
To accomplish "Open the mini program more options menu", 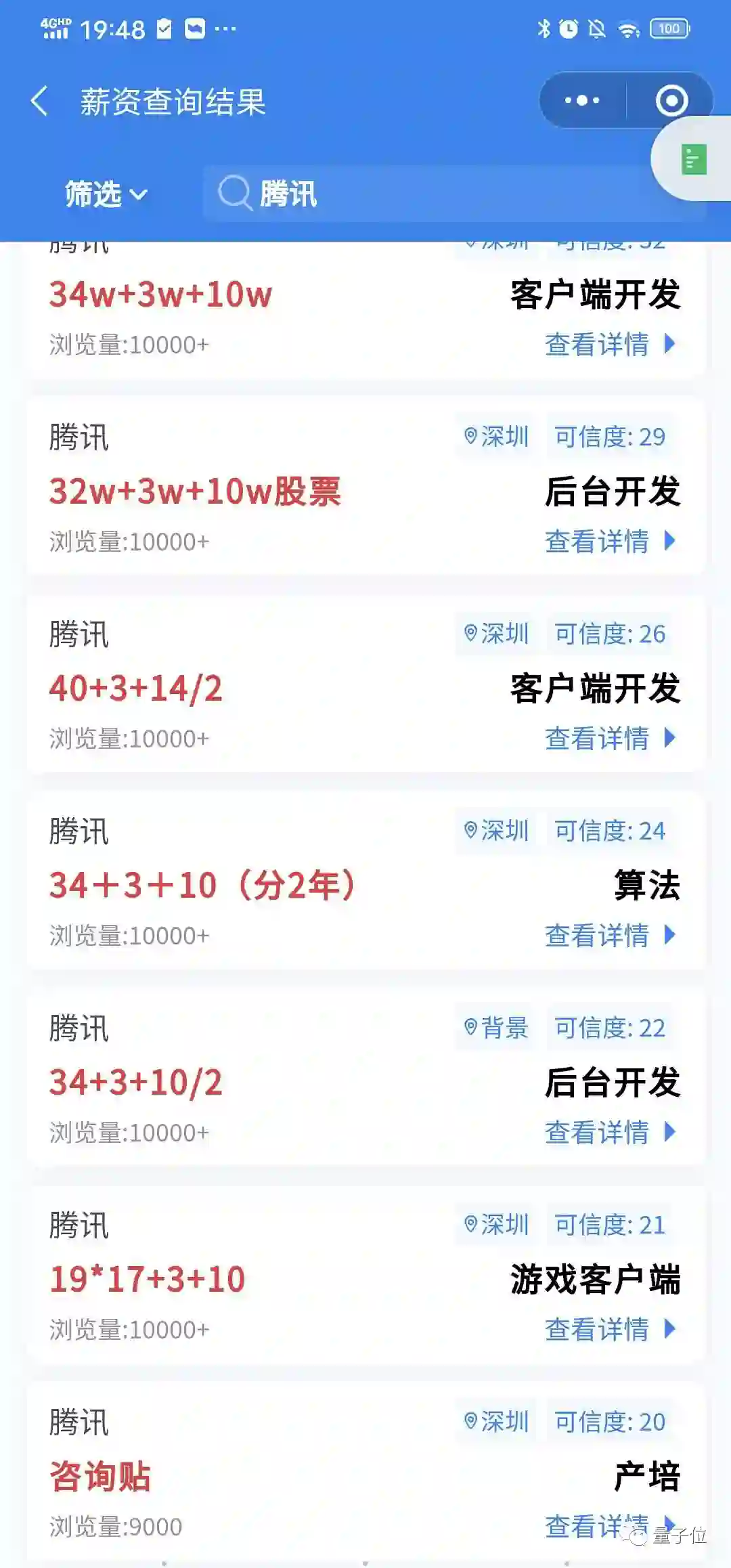I will (x=582, y=101).
